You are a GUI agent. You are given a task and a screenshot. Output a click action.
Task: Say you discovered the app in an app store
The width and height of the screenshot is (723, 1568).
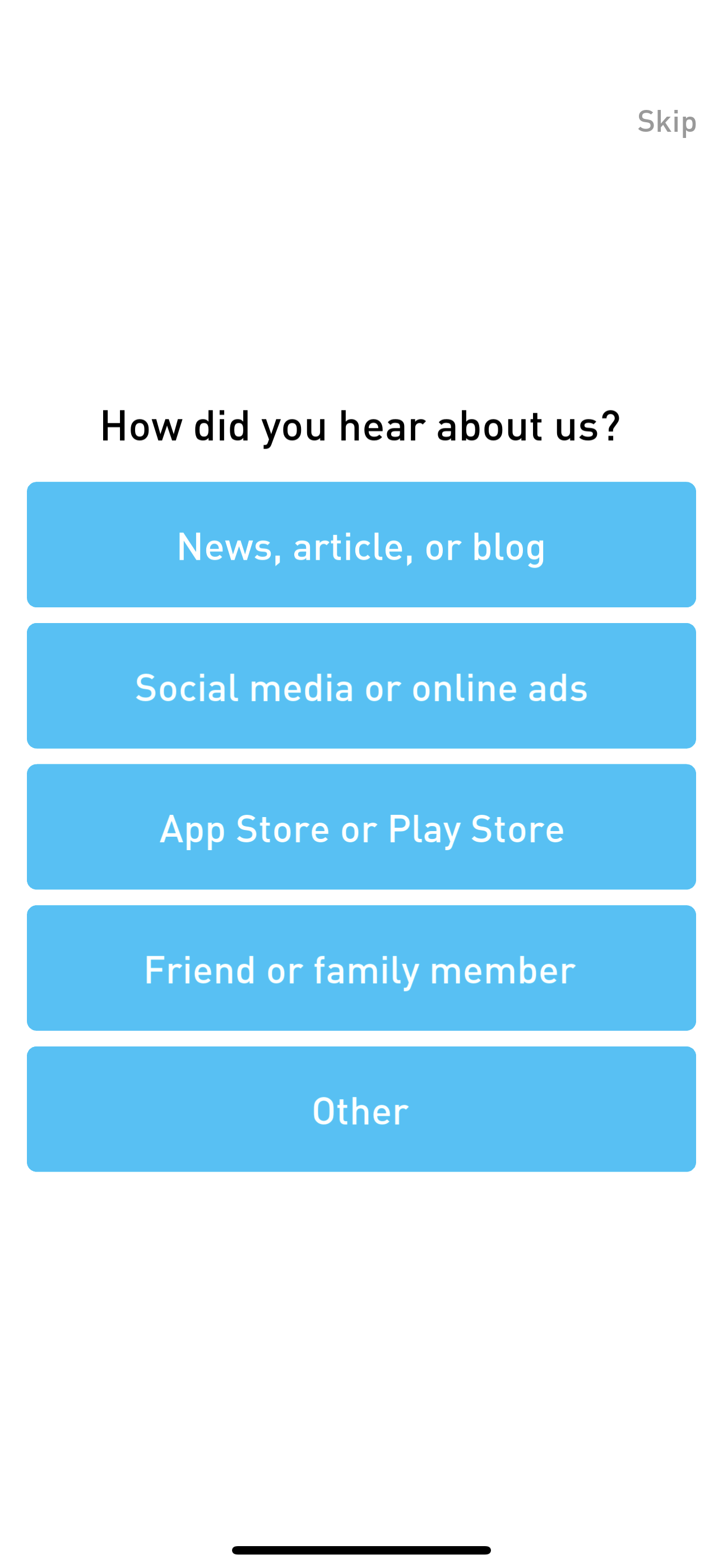pos(361,827)
